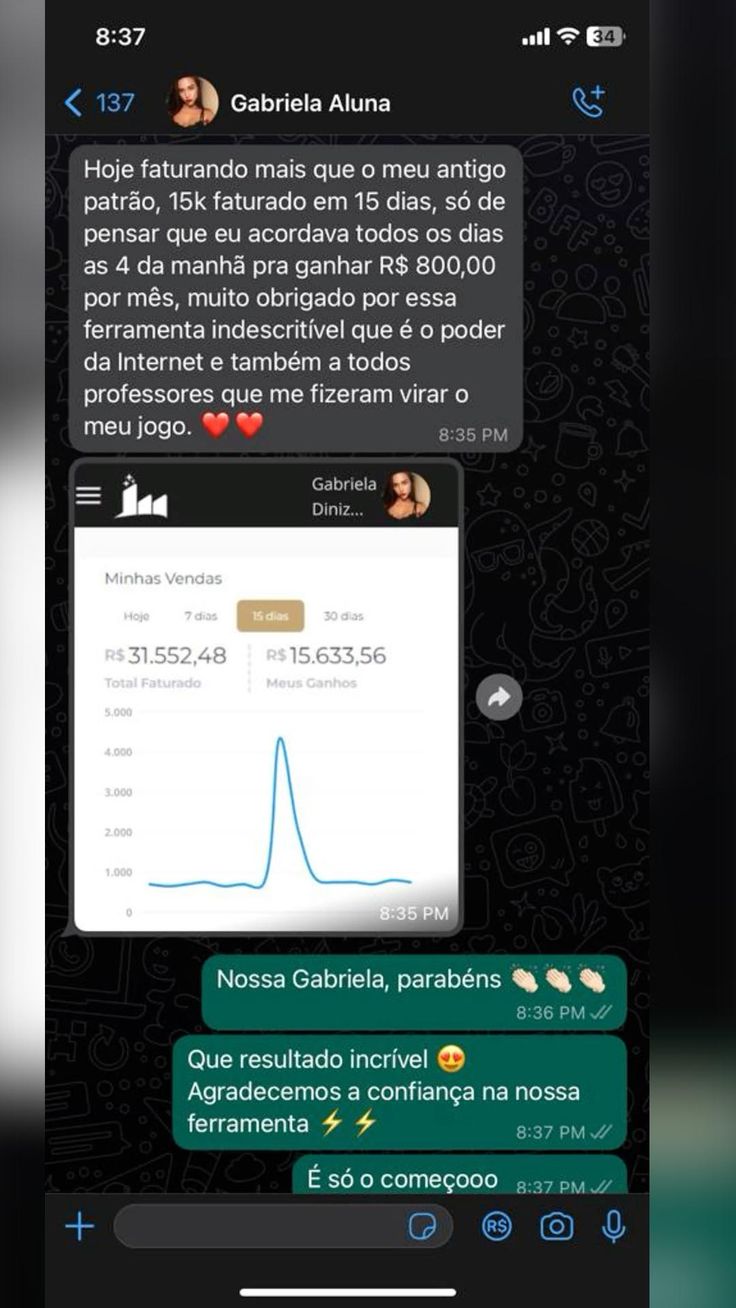This screenshot has width=736, height=1308.
Task: Open the R$ payment option
Action: point(496,1226)
